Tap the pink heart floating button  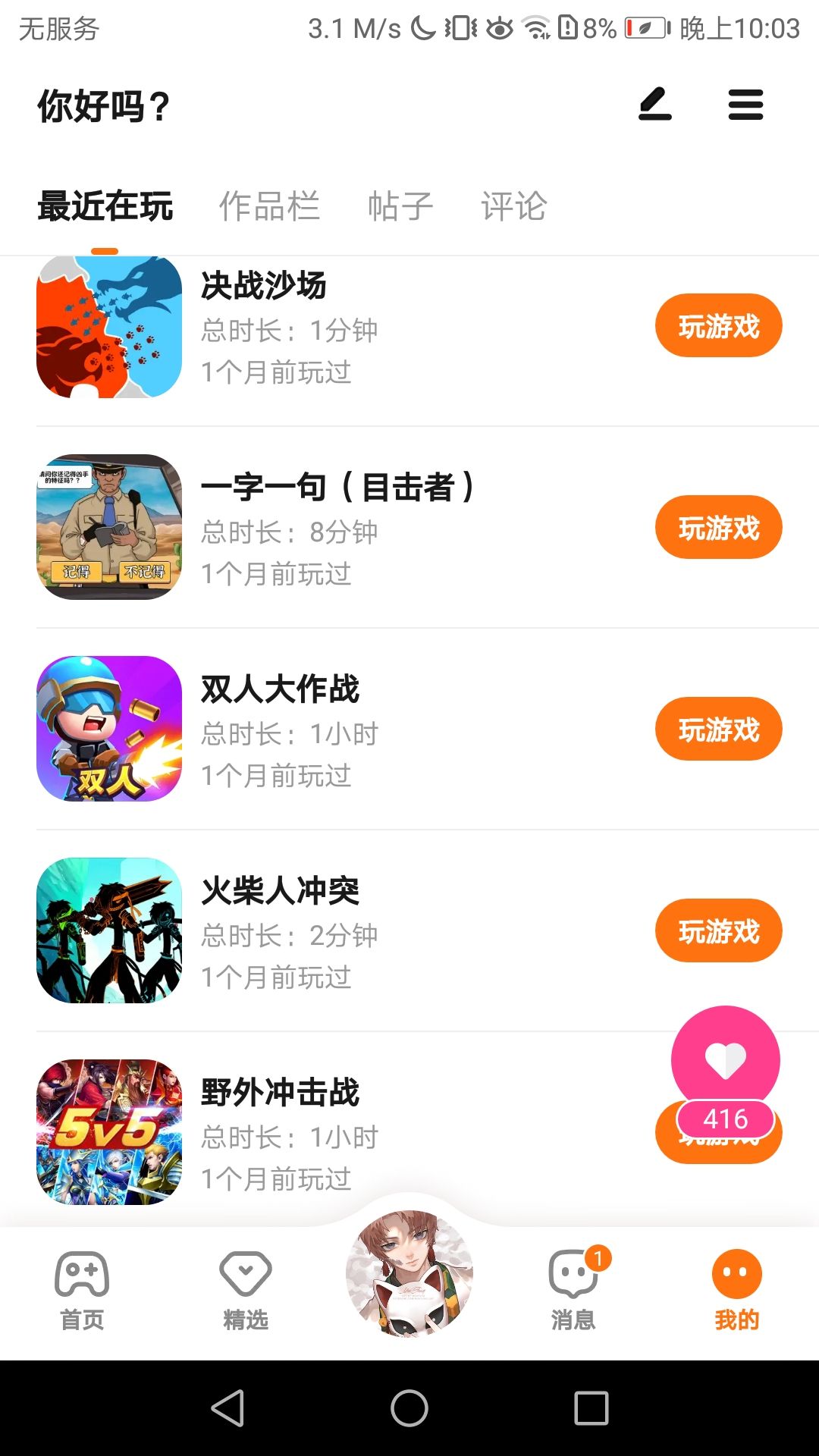click(x=725, y=1060)
